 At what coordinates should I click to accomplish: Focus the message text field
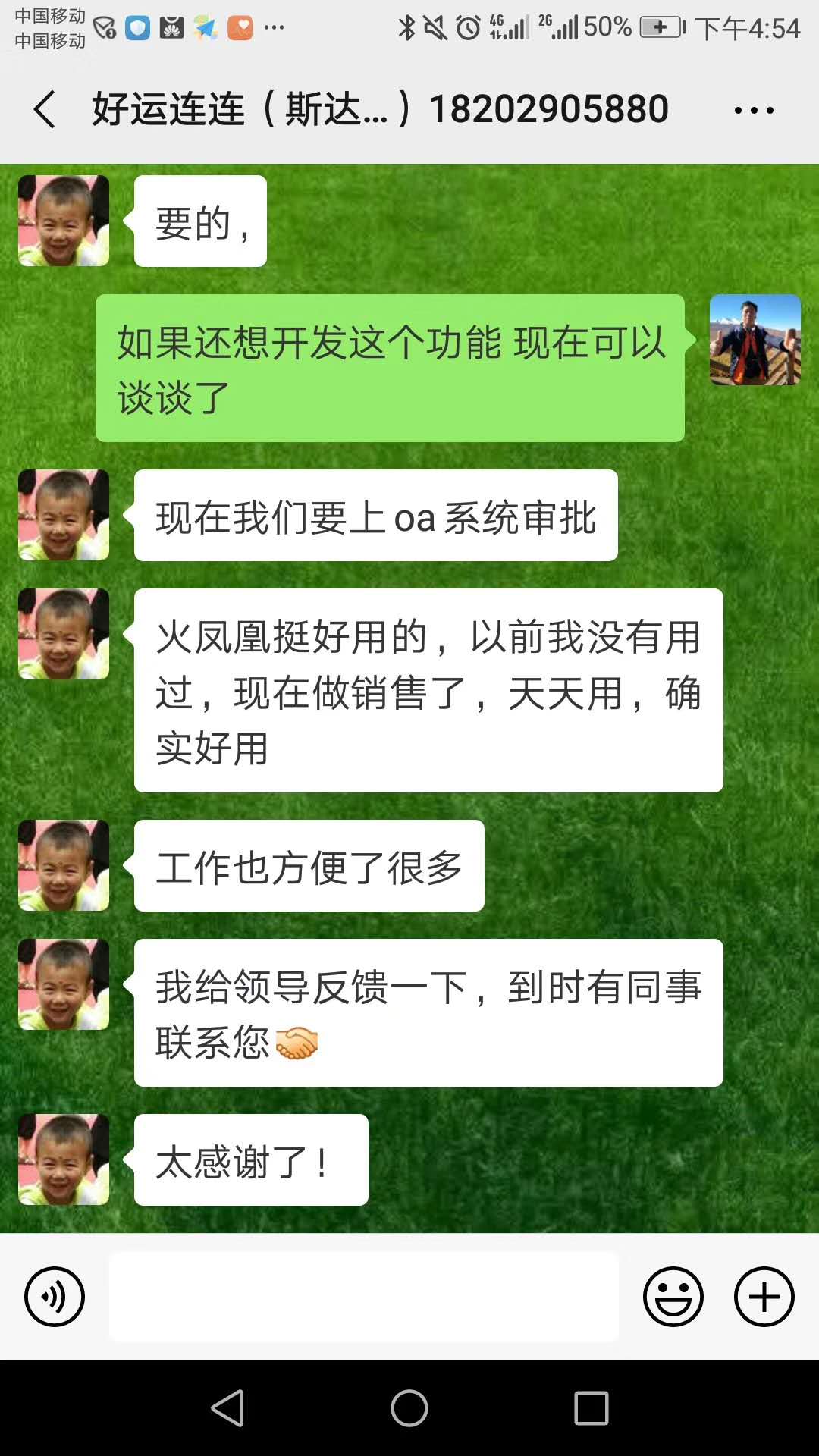point(364,1297)
